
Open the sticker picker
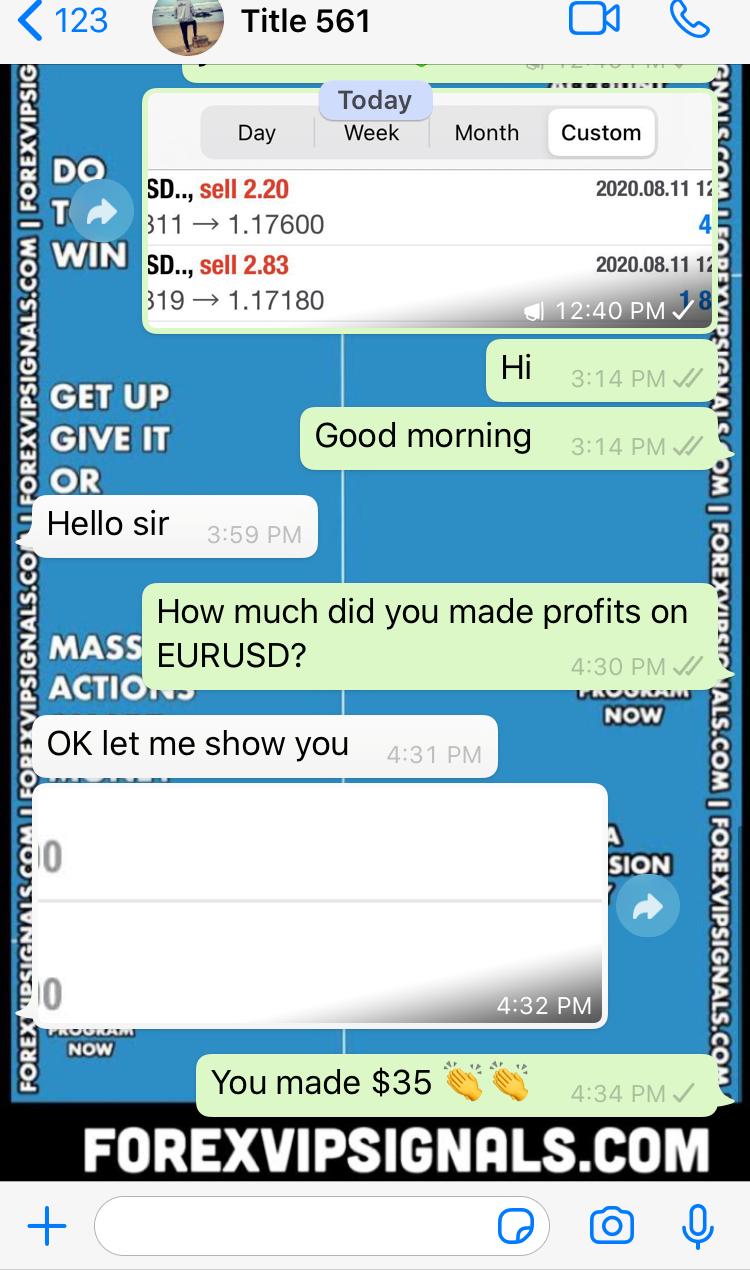tap(516, 1226)
